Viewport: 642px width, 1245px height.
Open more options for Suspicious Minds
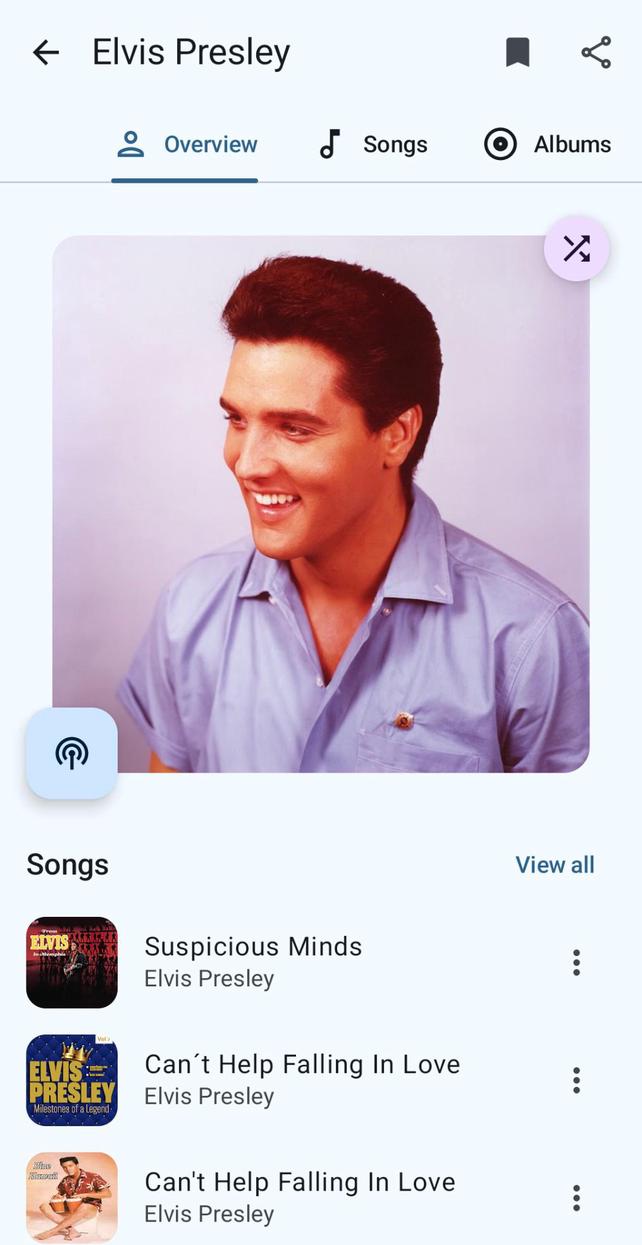(x=576, y=962)
